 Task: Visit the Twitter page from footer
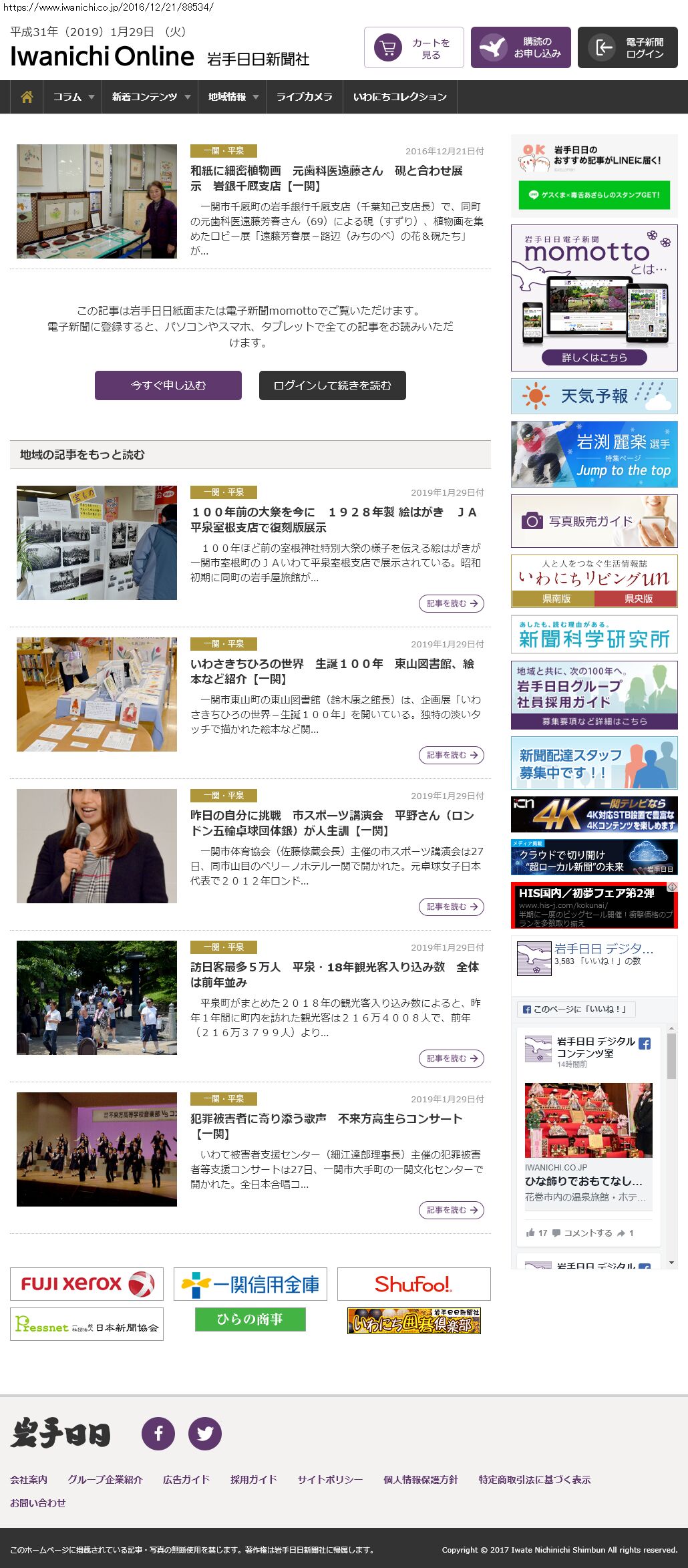click(204, 1433)
